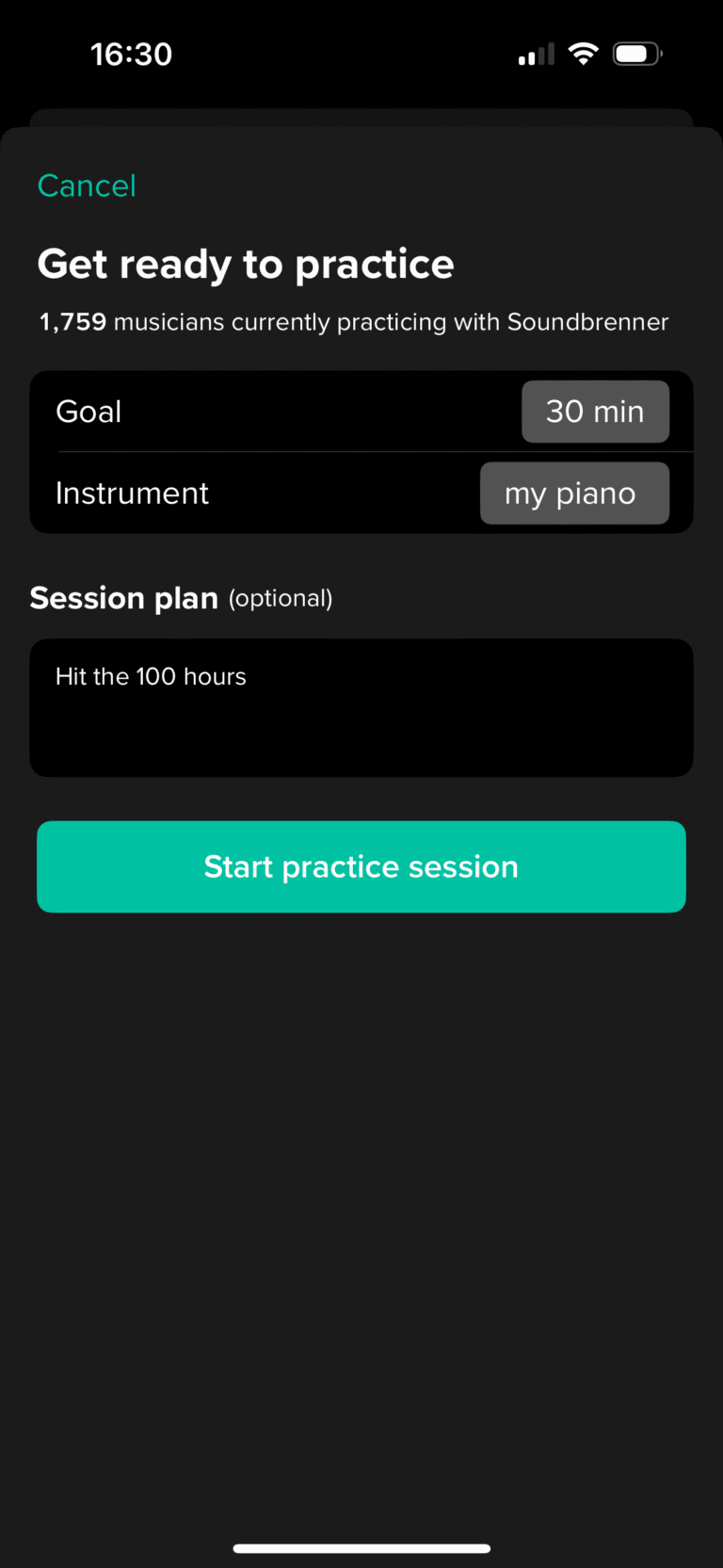Choose a different goal than 30 min
This screenshot has width=723, height=1568.
tap(595, 412)
